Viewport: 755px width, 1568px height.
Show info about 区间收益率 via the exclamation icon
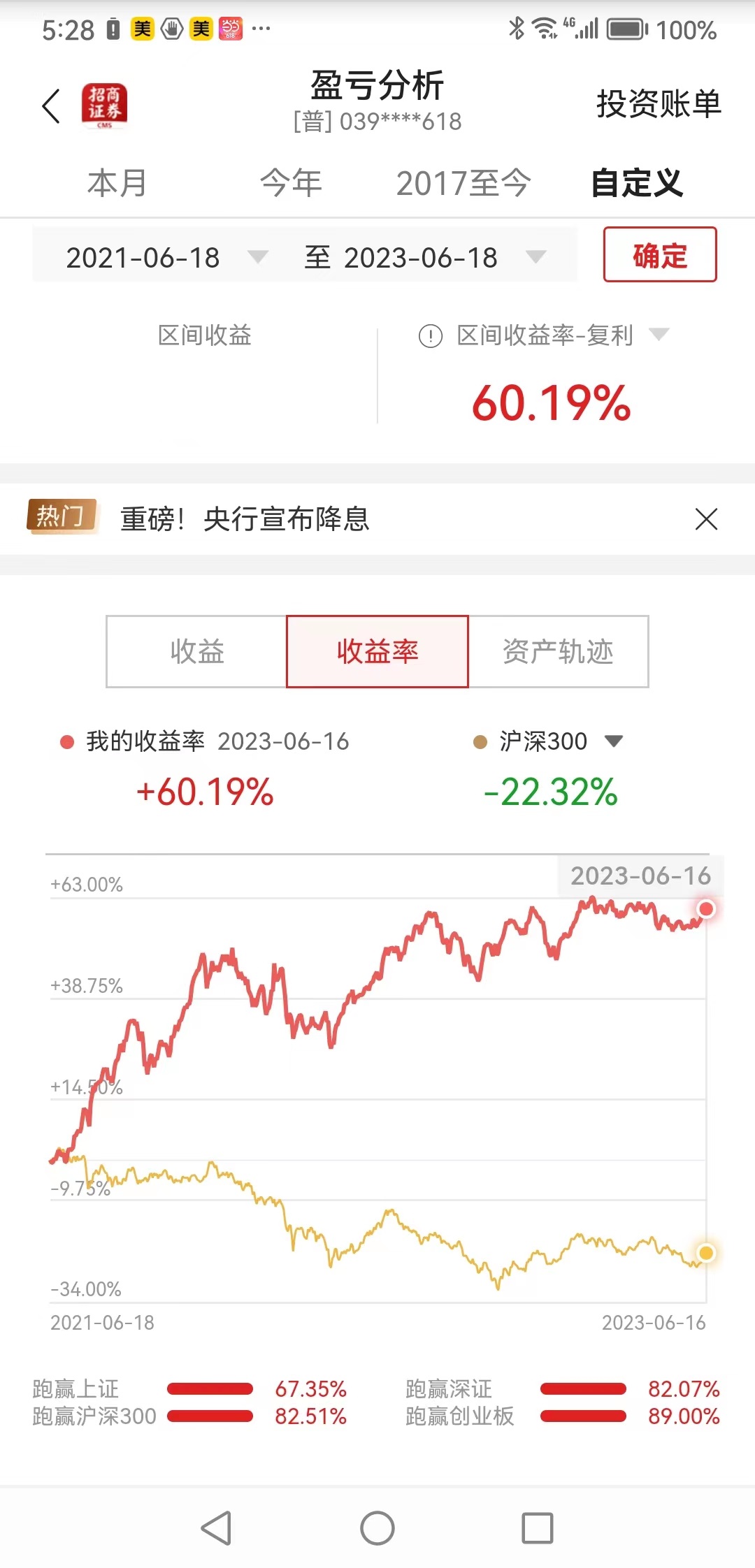[430, 336]
